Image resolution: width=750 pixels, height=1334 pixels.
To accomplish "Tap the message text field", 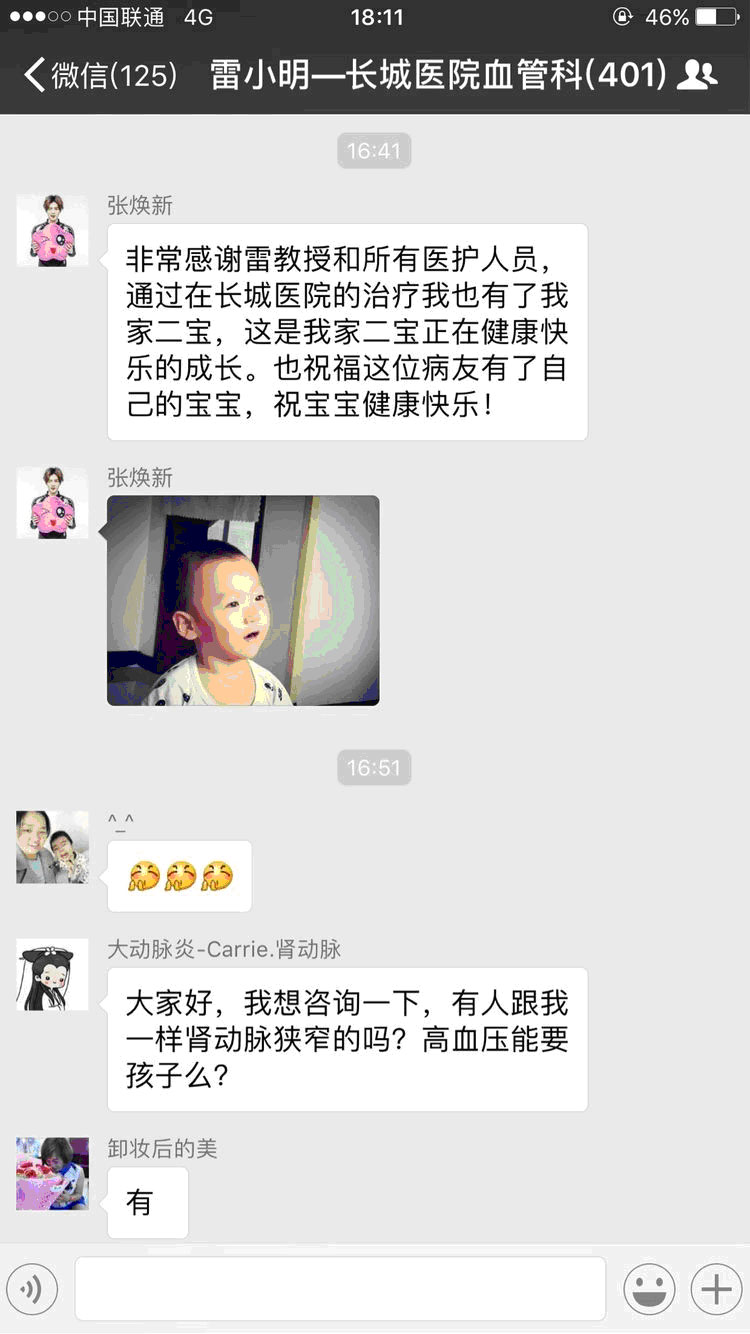I will [340, 1289].
